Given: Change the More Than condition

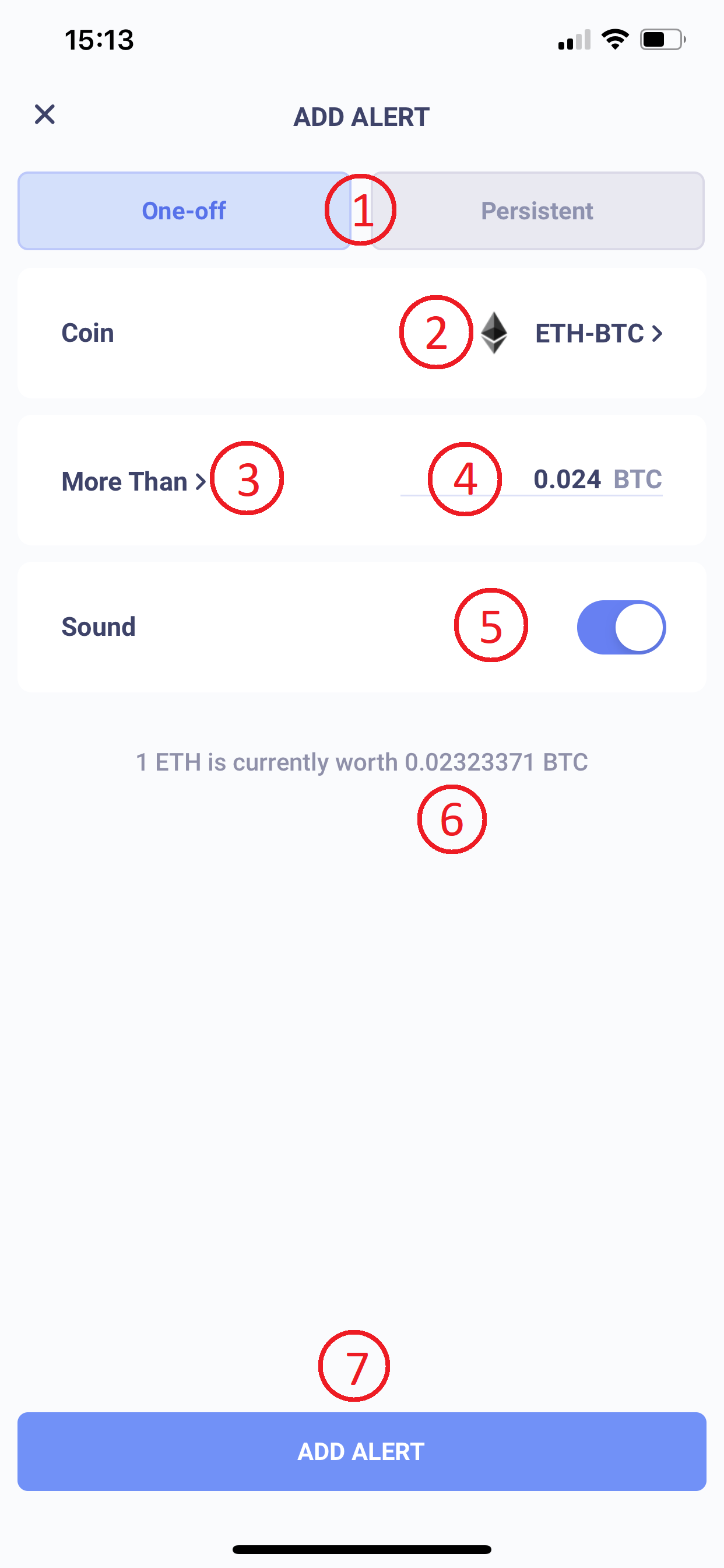Looking at the screenshot, I should click(x=134, y=481).
